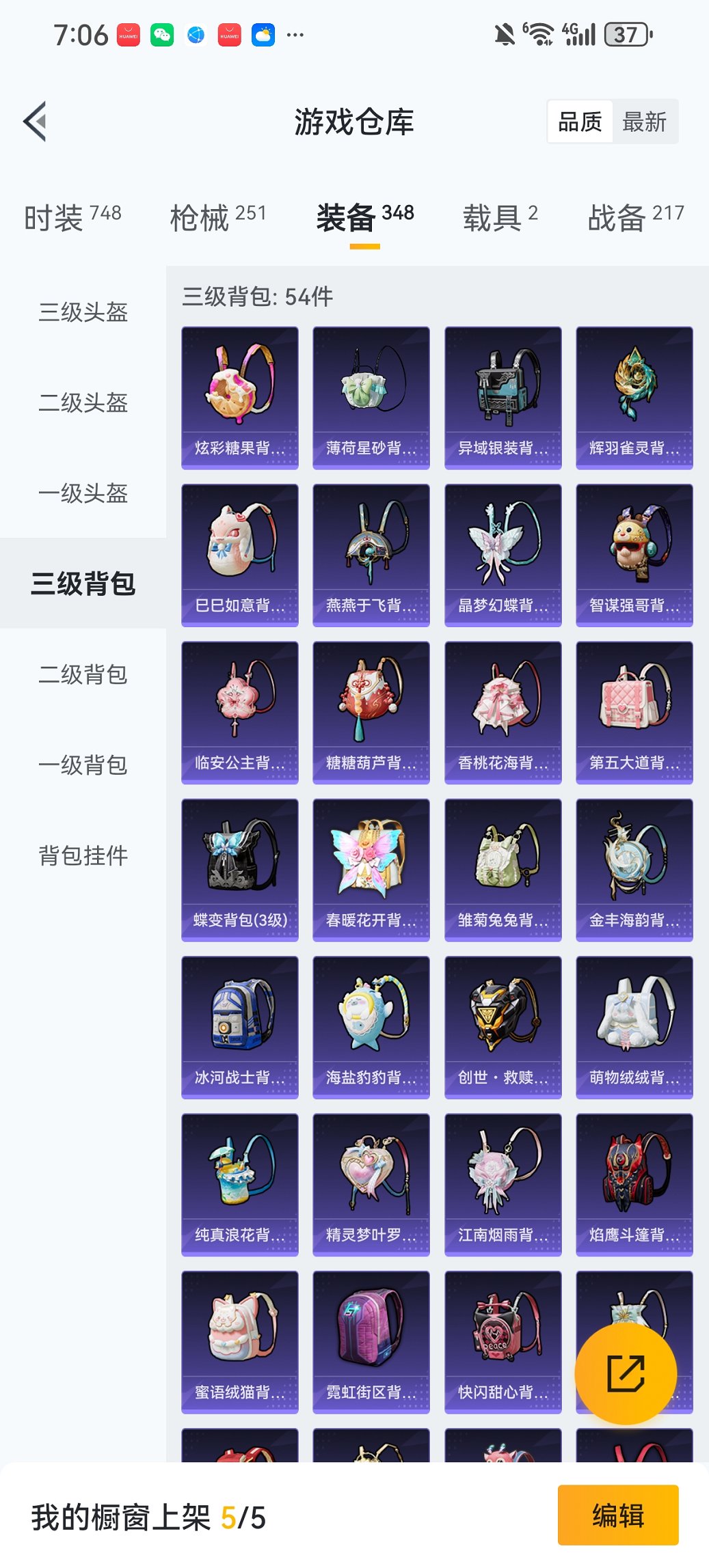Tap the back arrow at top left

[35, 120]
